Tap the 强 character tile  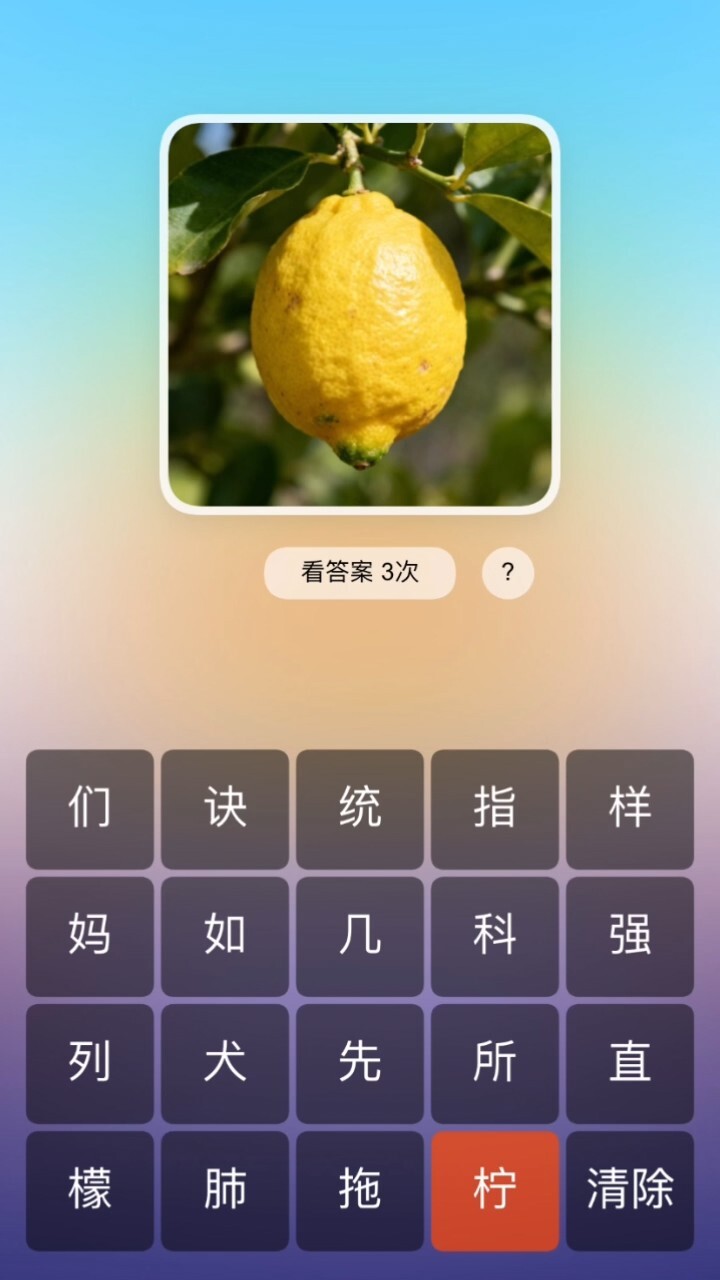point(631,936)
